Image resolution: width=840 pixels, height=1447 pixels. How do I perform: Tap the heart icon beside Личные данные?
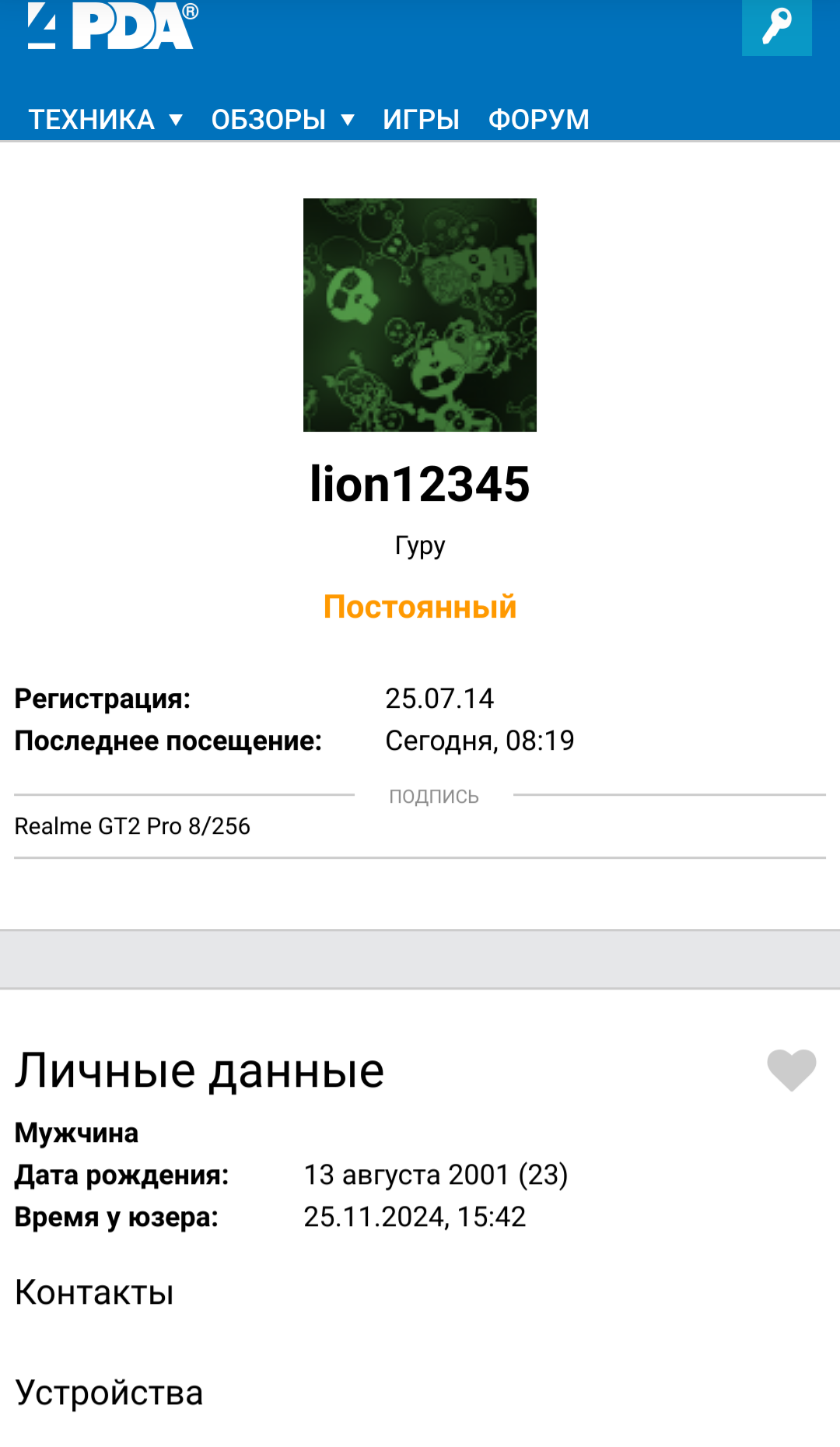[x=791, y=1070]
